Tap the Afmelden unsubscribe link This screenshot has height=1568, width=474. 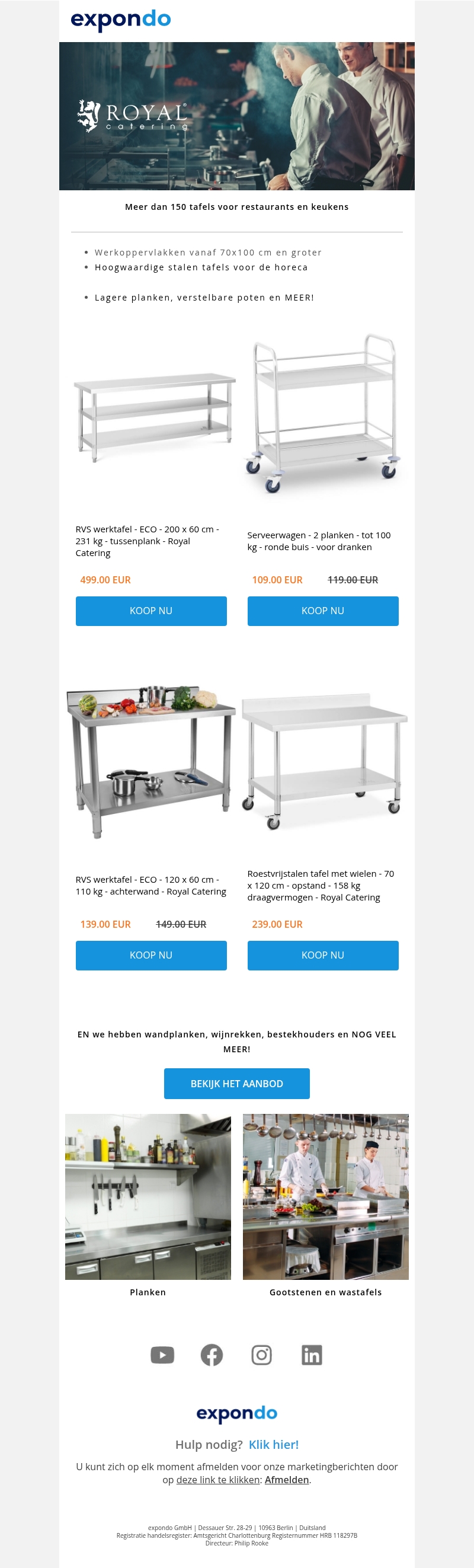click(287, 1480)
